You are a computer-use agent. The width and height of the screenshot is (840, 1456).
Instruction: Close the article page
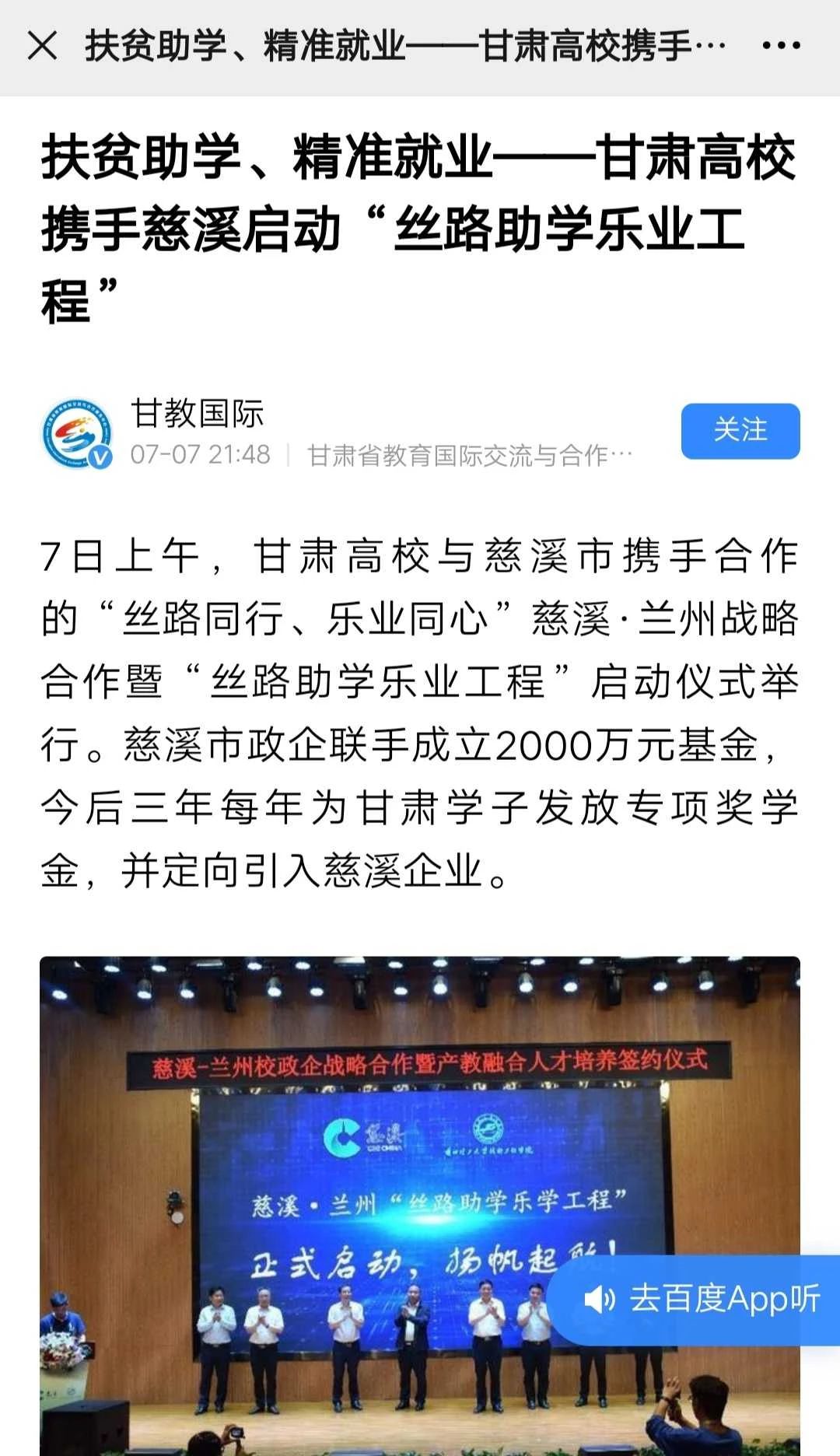[42, 46]
